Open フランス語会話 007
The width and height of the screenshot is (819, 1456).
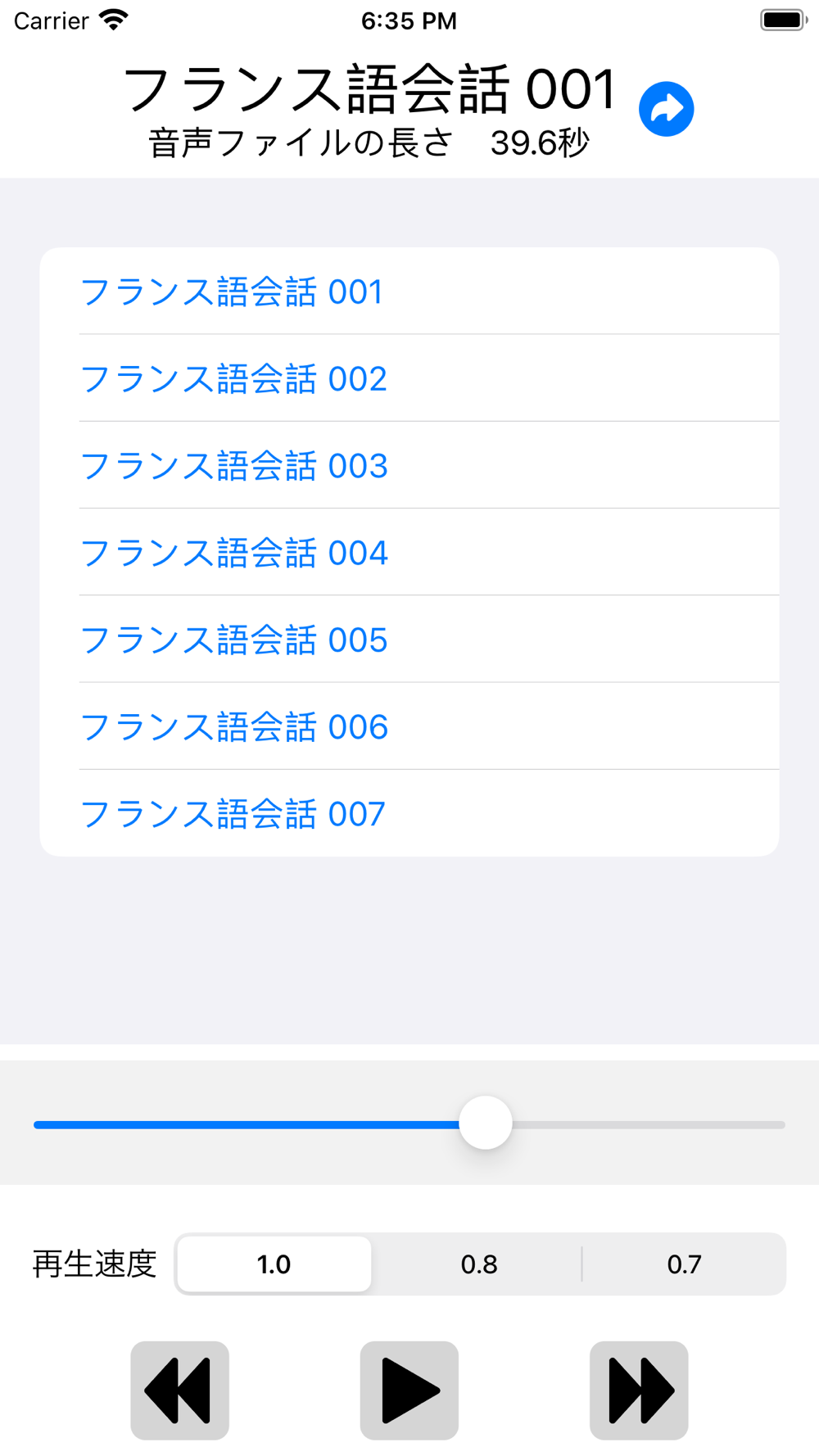pyautogui.click(x=409, y=813)
